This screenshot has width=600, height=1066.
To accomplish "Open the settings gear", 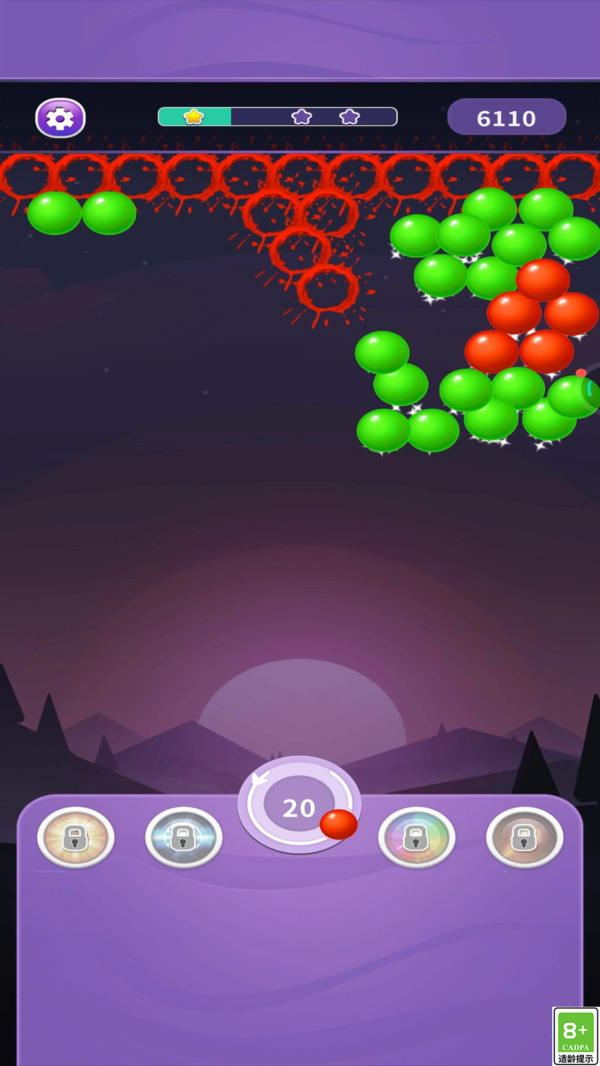I will 60,118.
